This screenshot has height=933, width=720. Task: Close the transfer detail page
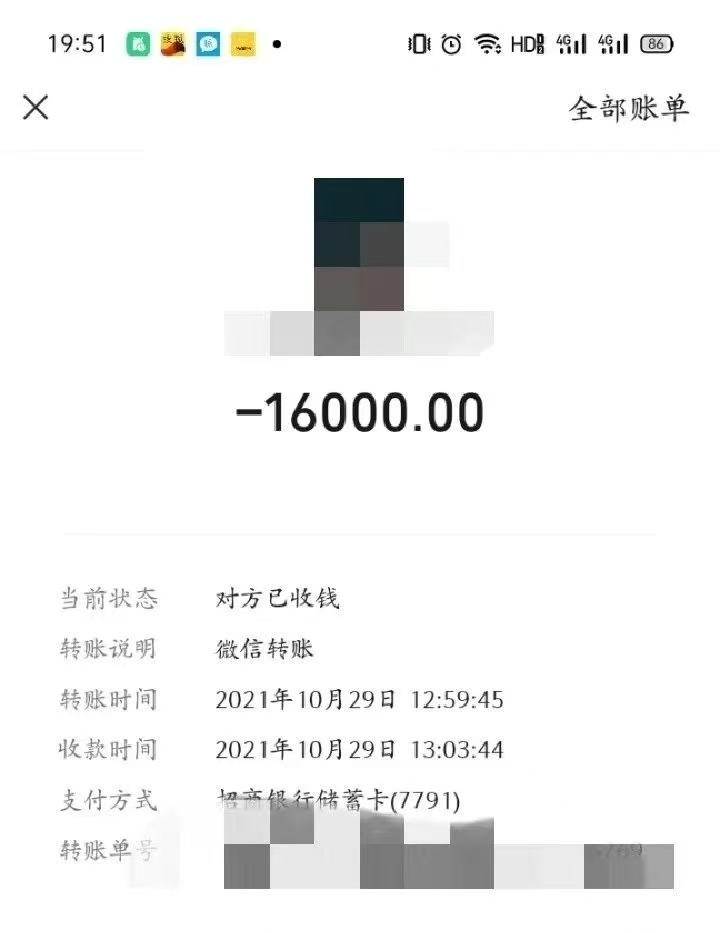[x=36, y=107]
